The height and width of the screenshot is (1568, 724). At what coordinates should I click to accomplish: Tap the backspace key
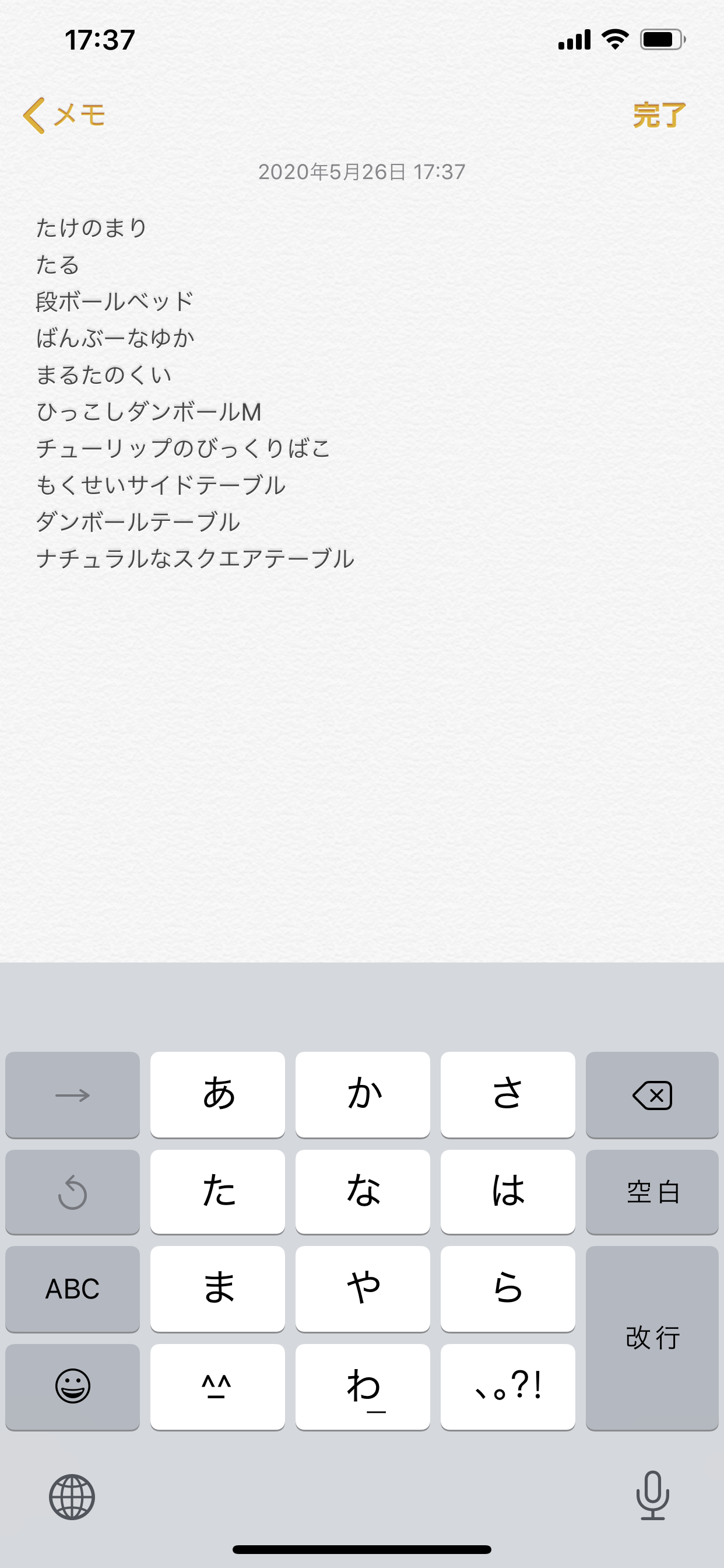tap(652, 1094)
